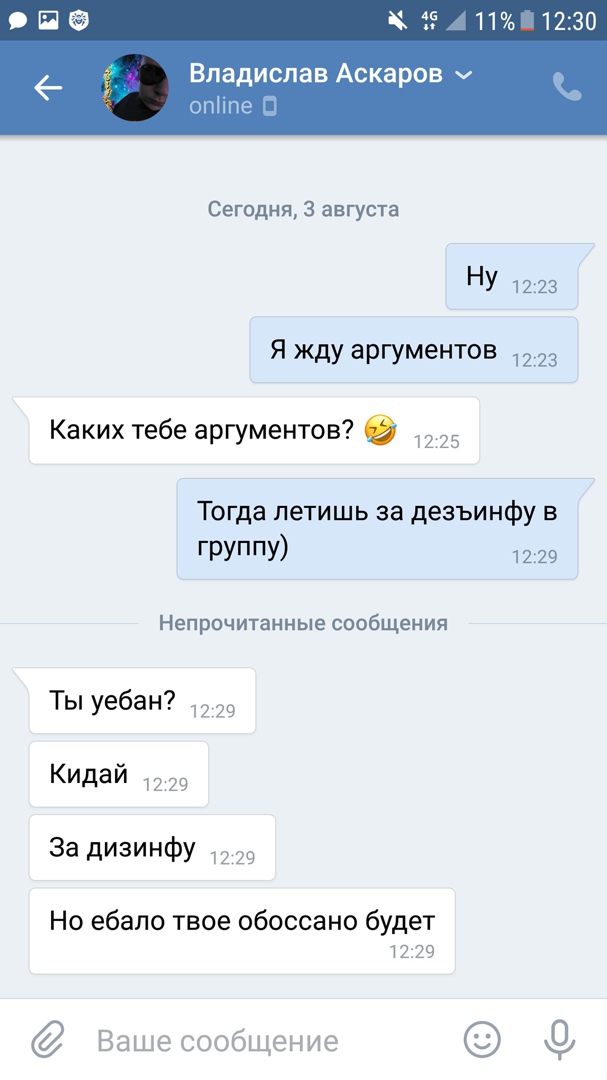Attach a file using the paperclip
This screenshot has height=1080, width=607.
pos(47,1040)
